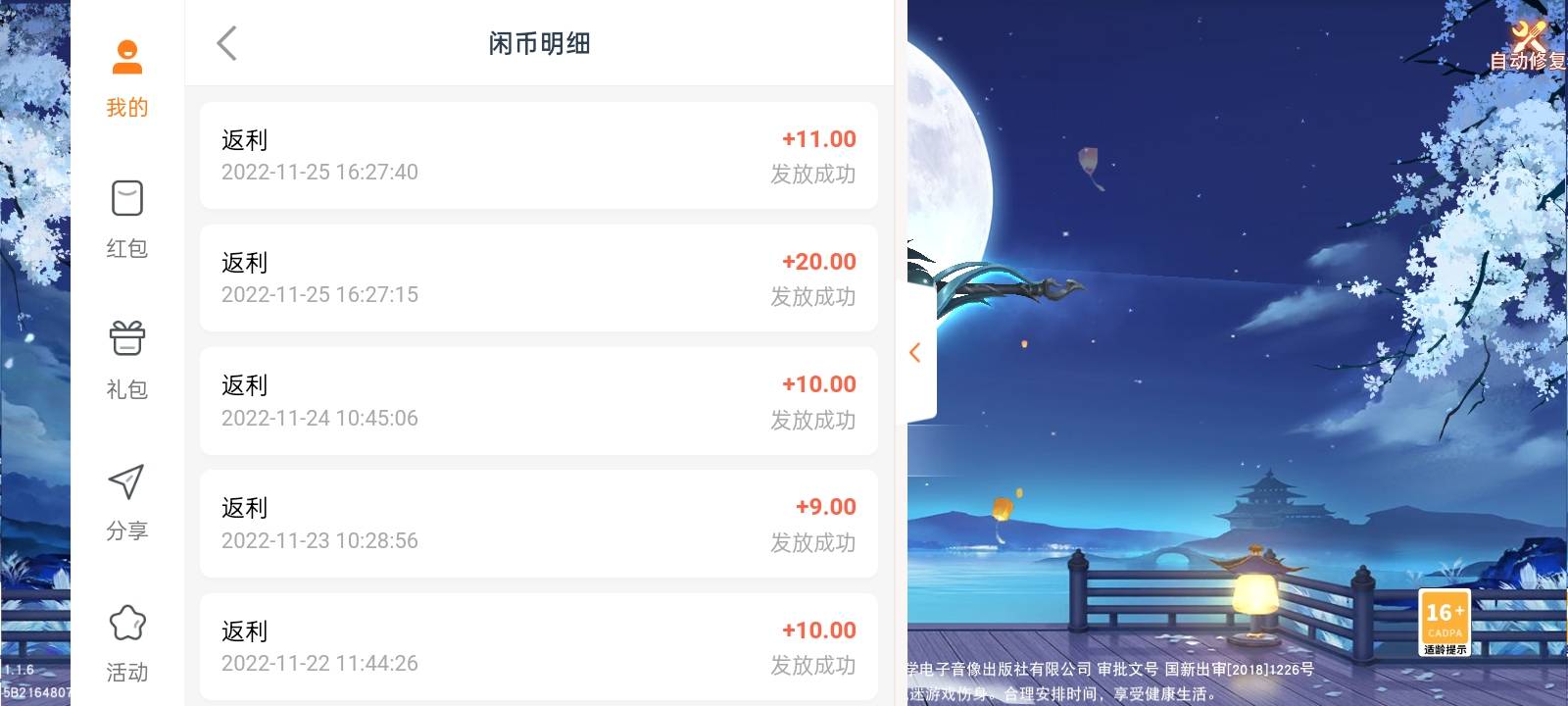Screen dimensions: 1568x706
Task: Switch to the 礼包 tab
Action: click(126, 360)
